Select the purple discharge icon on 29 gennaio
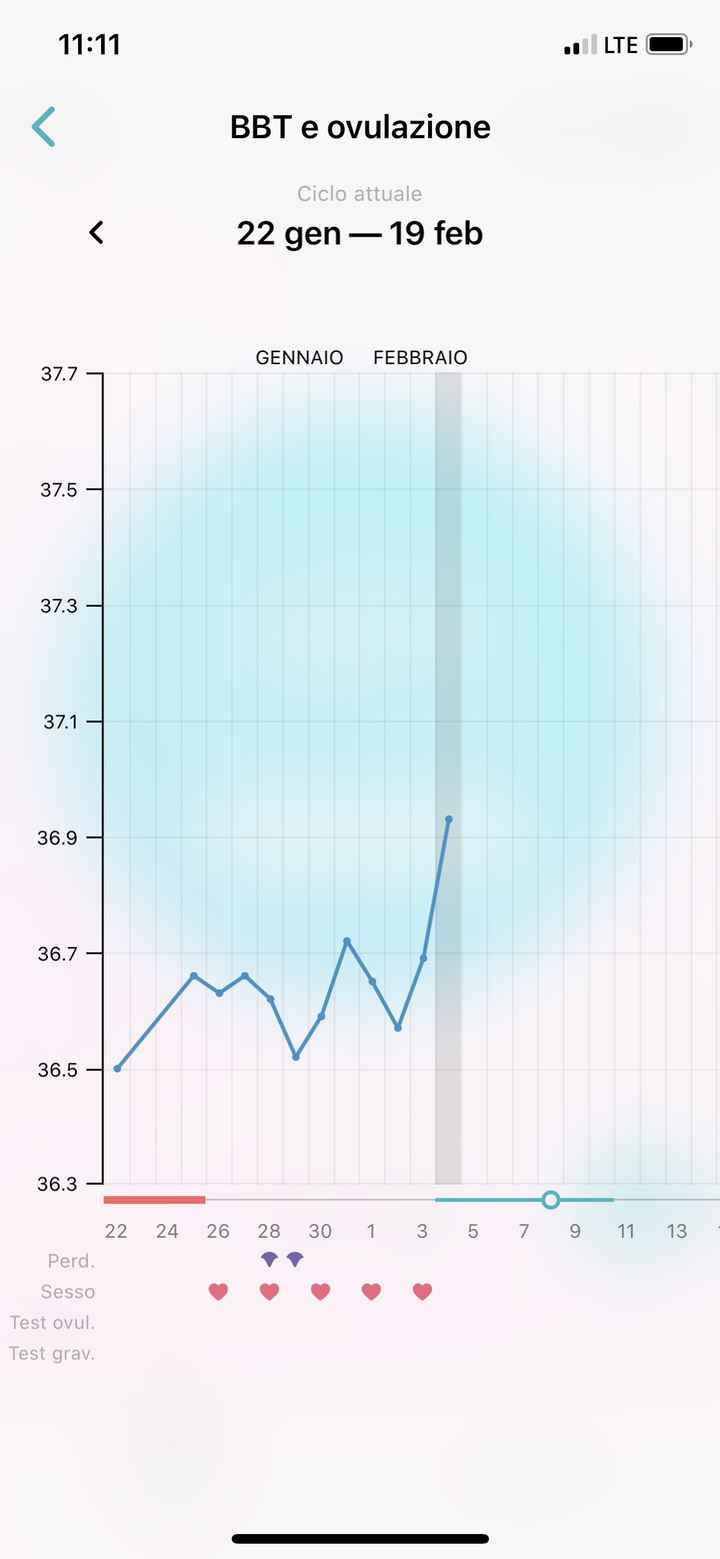The width and height of the screenshot is (720, 1559). click(x=294, y=1259)
